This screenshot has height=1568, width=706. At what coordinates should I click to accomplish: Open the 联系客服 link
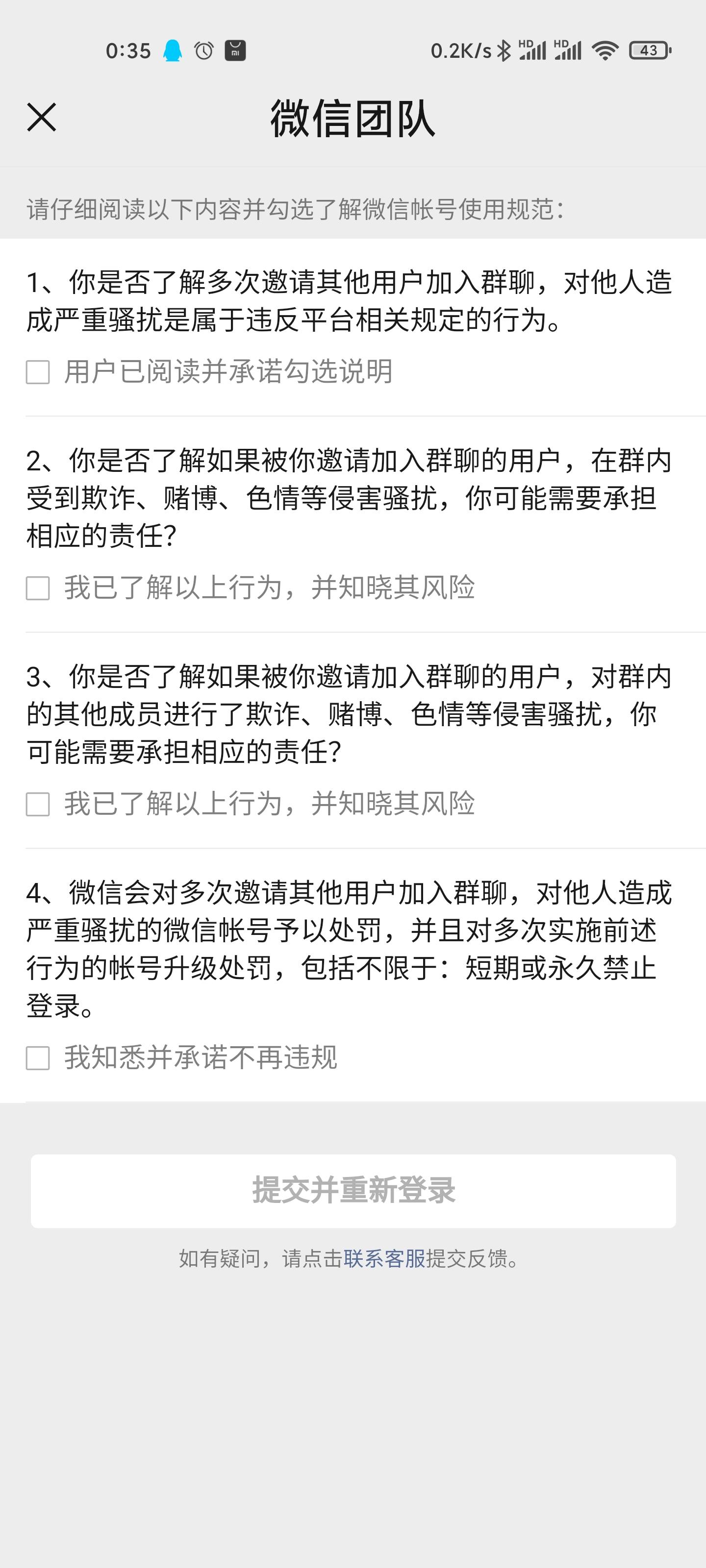click(384, 1258)
